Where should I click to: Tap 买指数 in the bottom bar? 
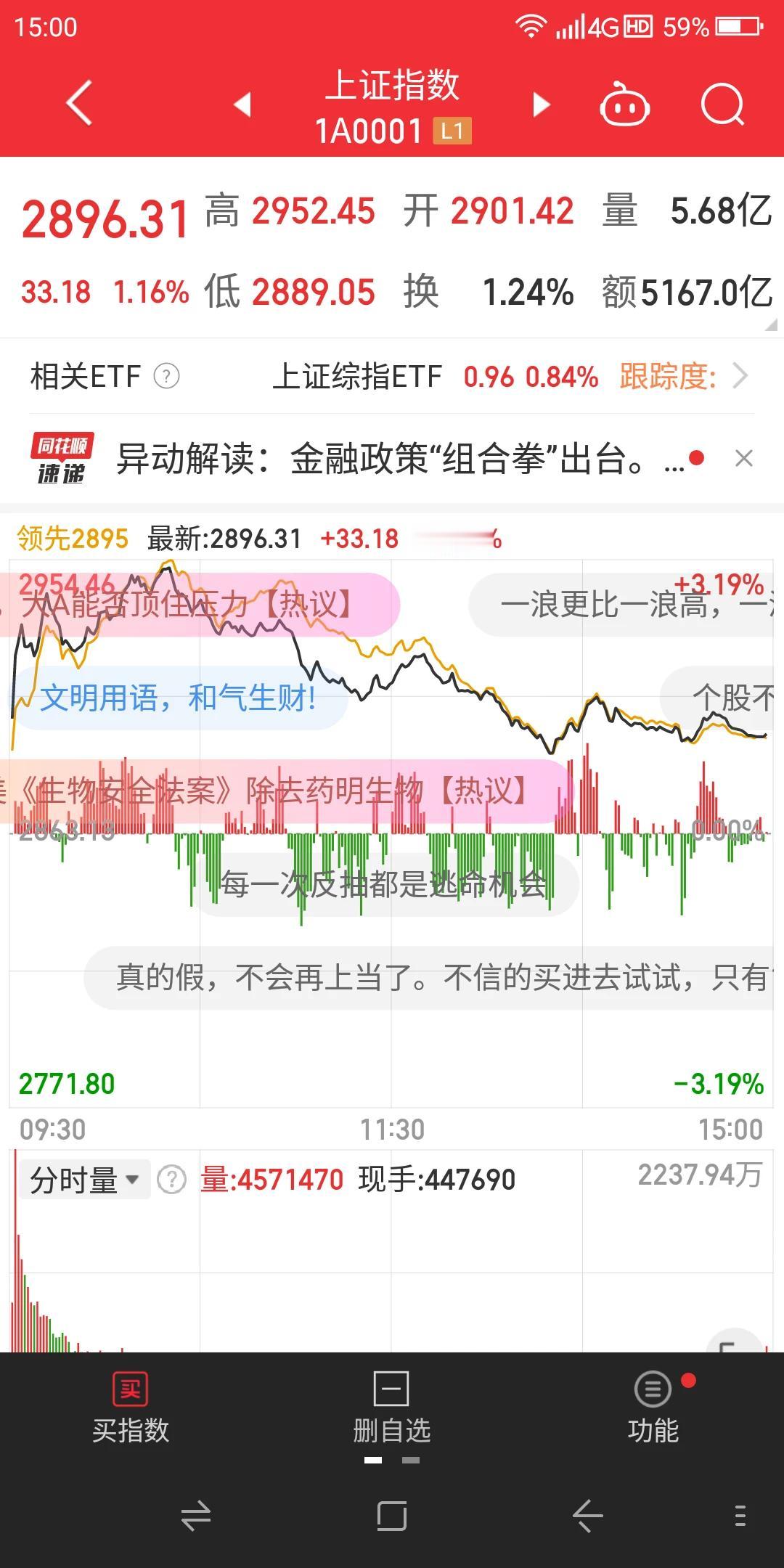[131, 1408]
